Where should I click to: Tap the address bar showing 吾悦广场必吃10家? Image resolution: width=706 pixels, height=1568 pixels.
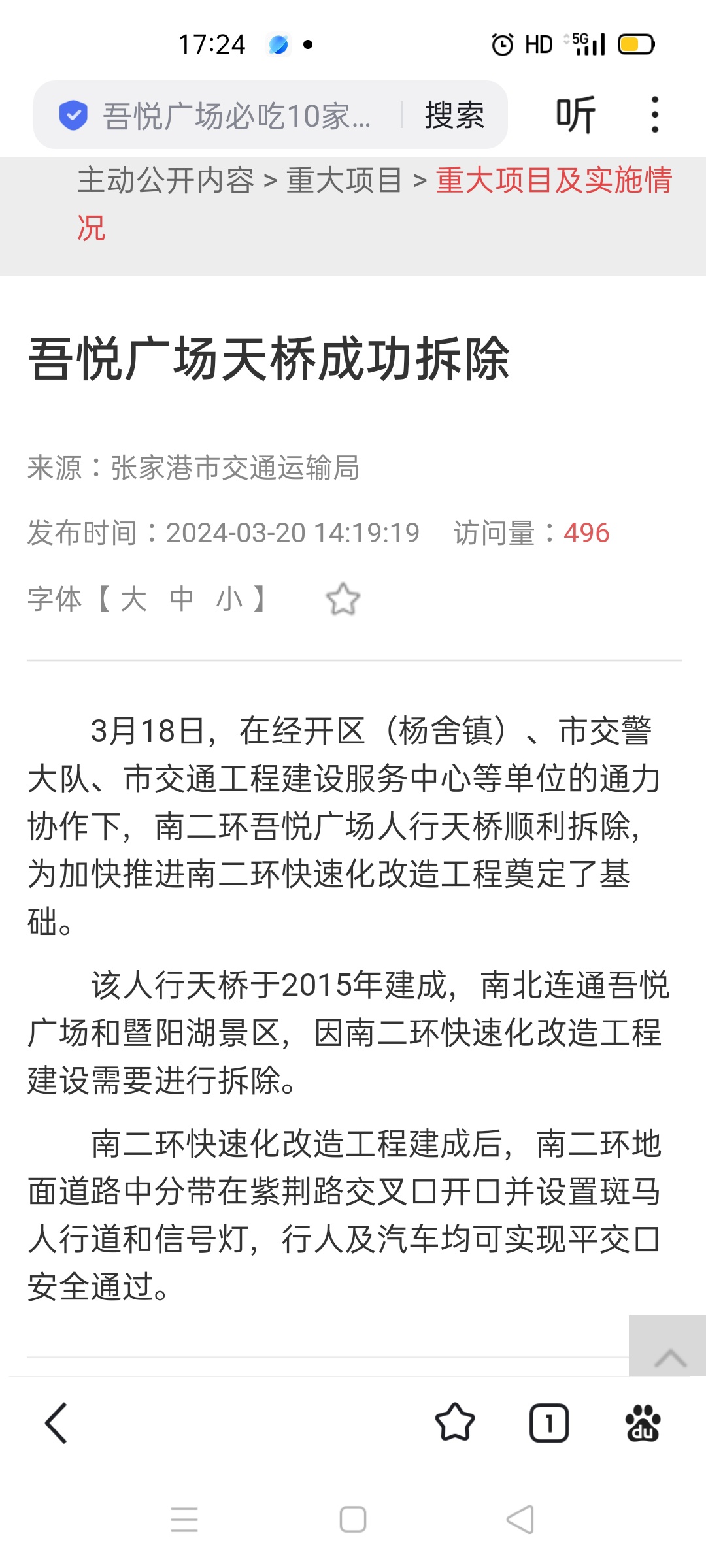pyautogui.click(x=235, y=116)
